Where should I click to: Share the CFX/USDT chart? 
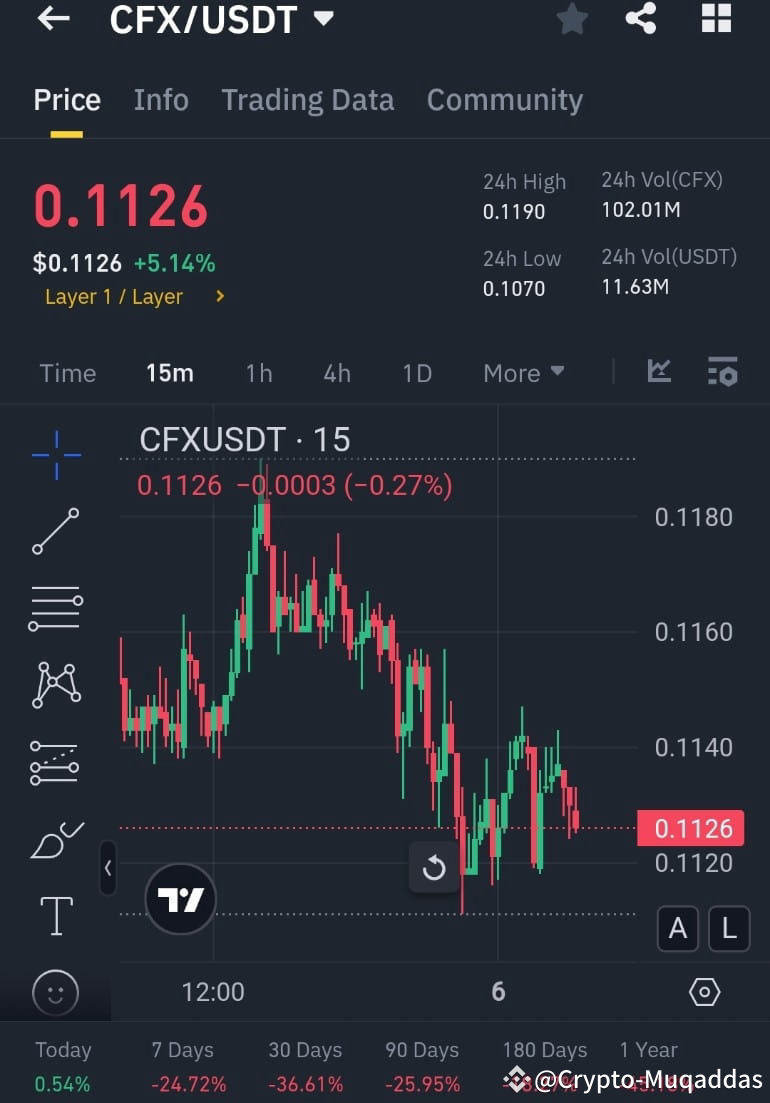[x=641, y=19]
